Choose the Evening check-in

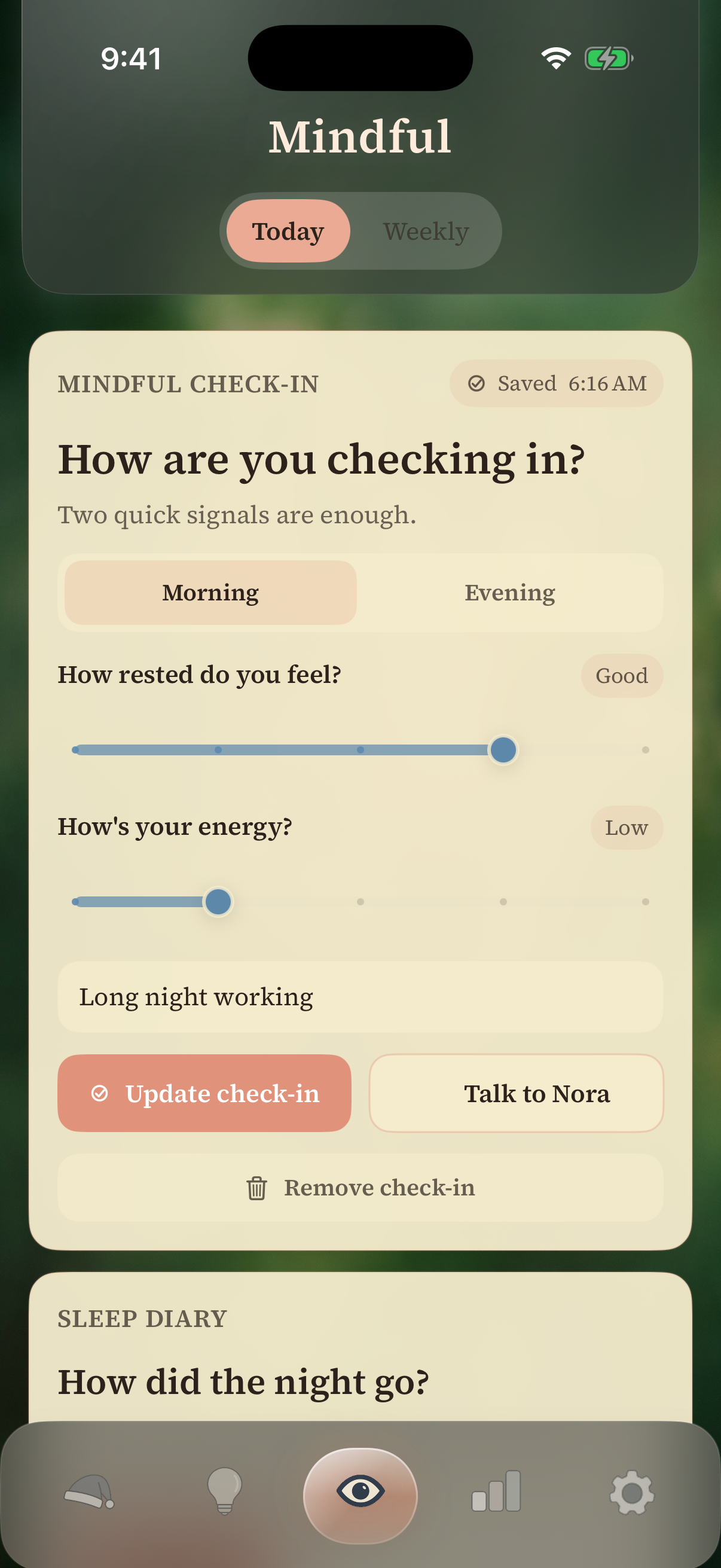[x=510, y=592]
